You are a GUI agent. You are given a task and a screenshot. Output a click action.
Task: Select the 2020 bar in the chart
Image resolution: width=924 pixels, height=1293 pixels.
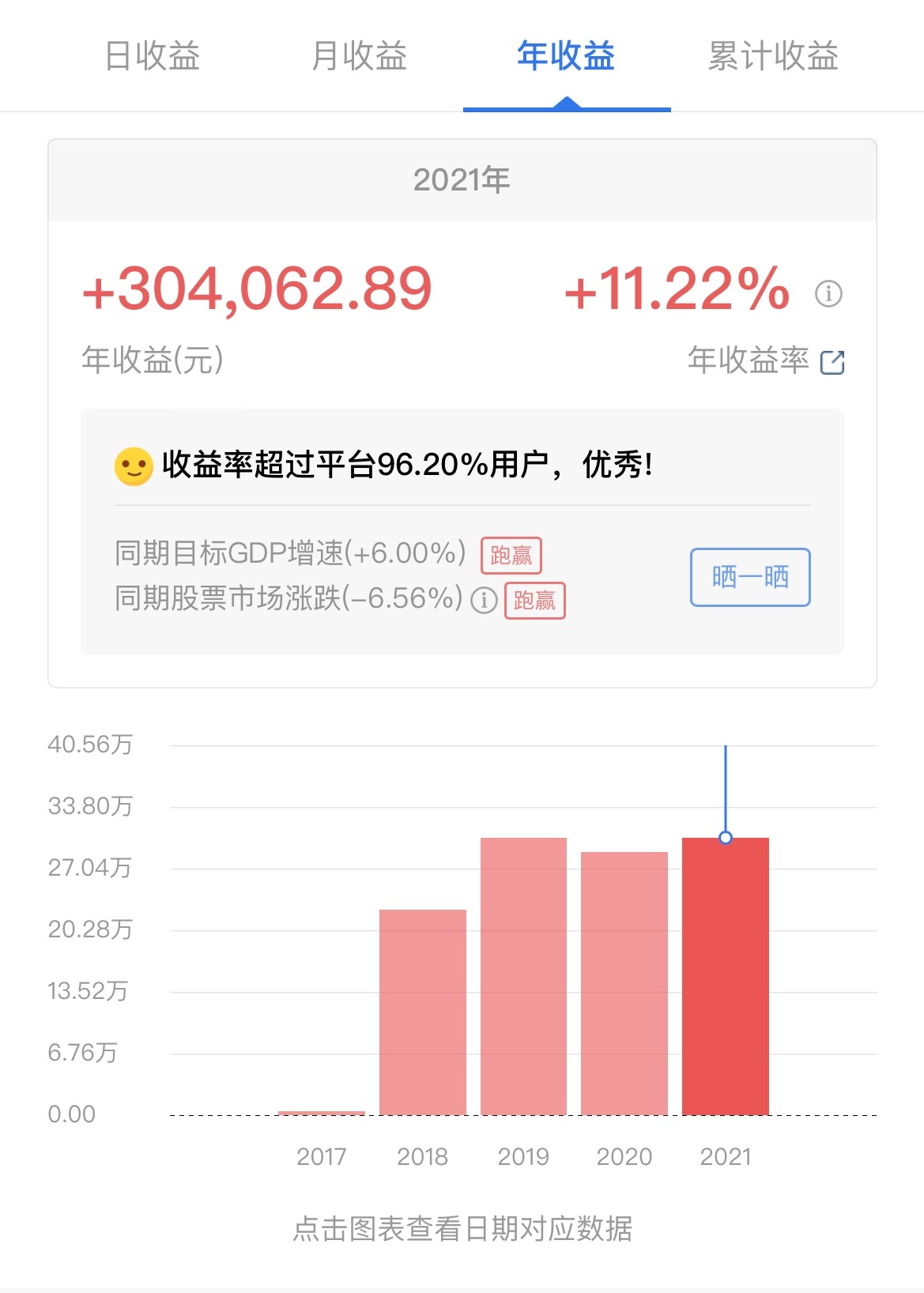tap(624, 983)
